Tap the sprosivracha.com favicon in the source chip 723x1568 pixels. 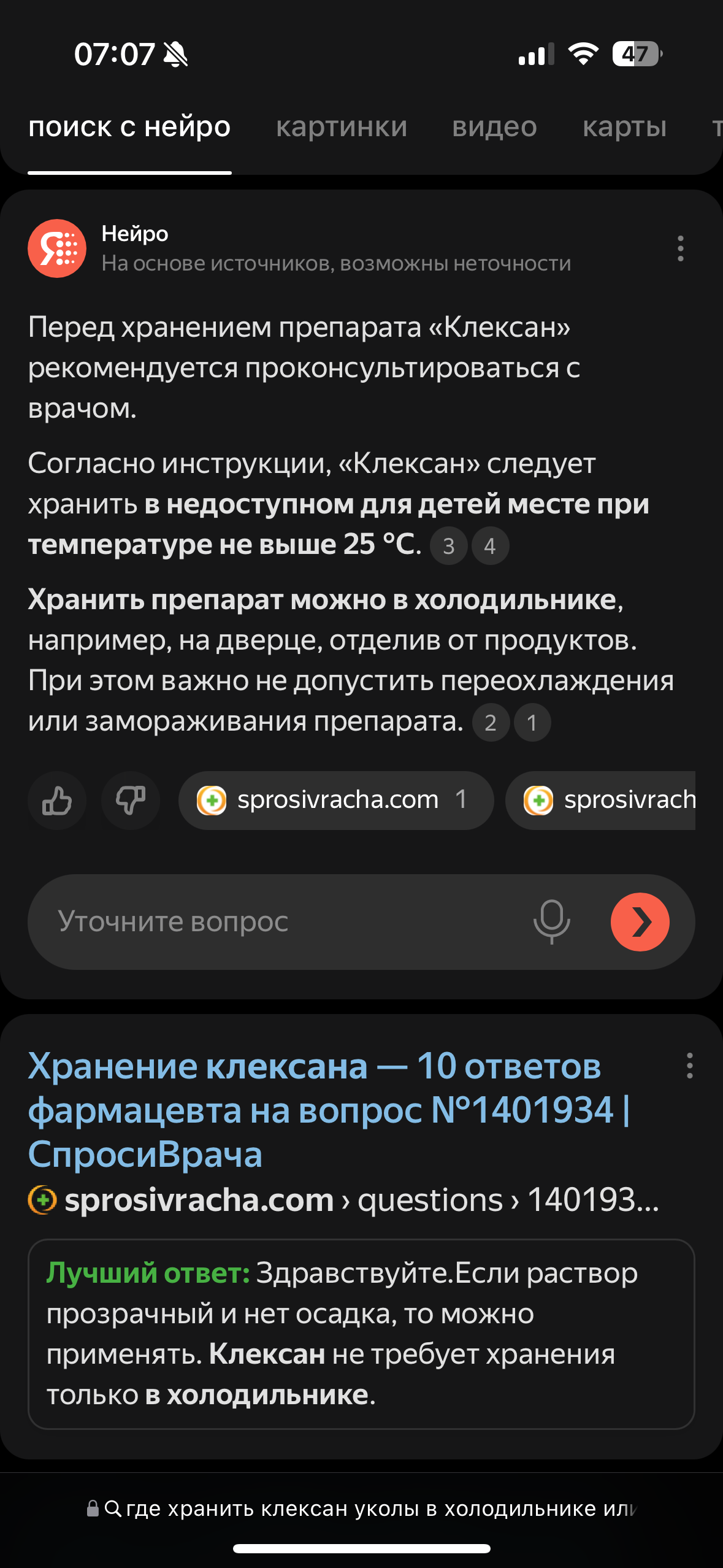point(212,800)
